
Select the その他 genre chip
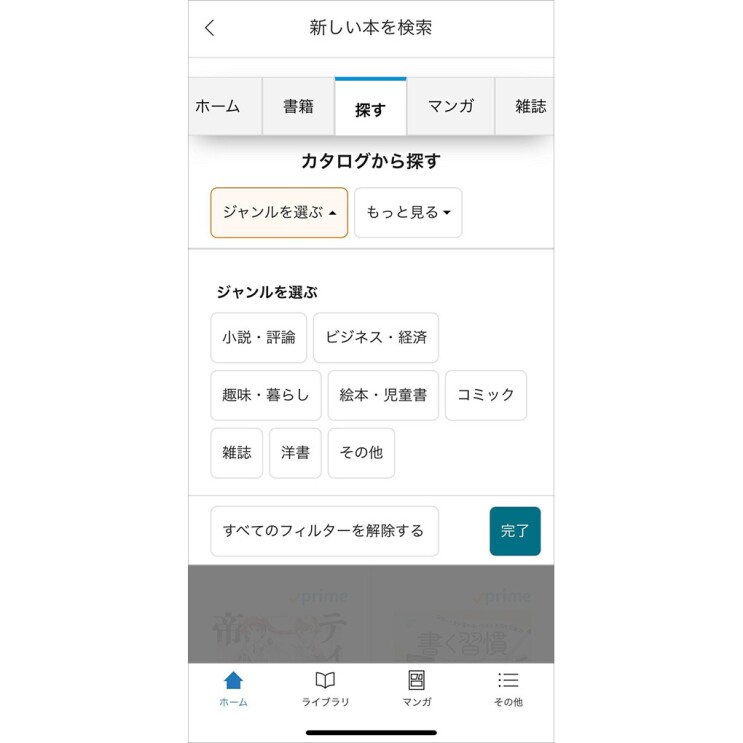point(361,453)
